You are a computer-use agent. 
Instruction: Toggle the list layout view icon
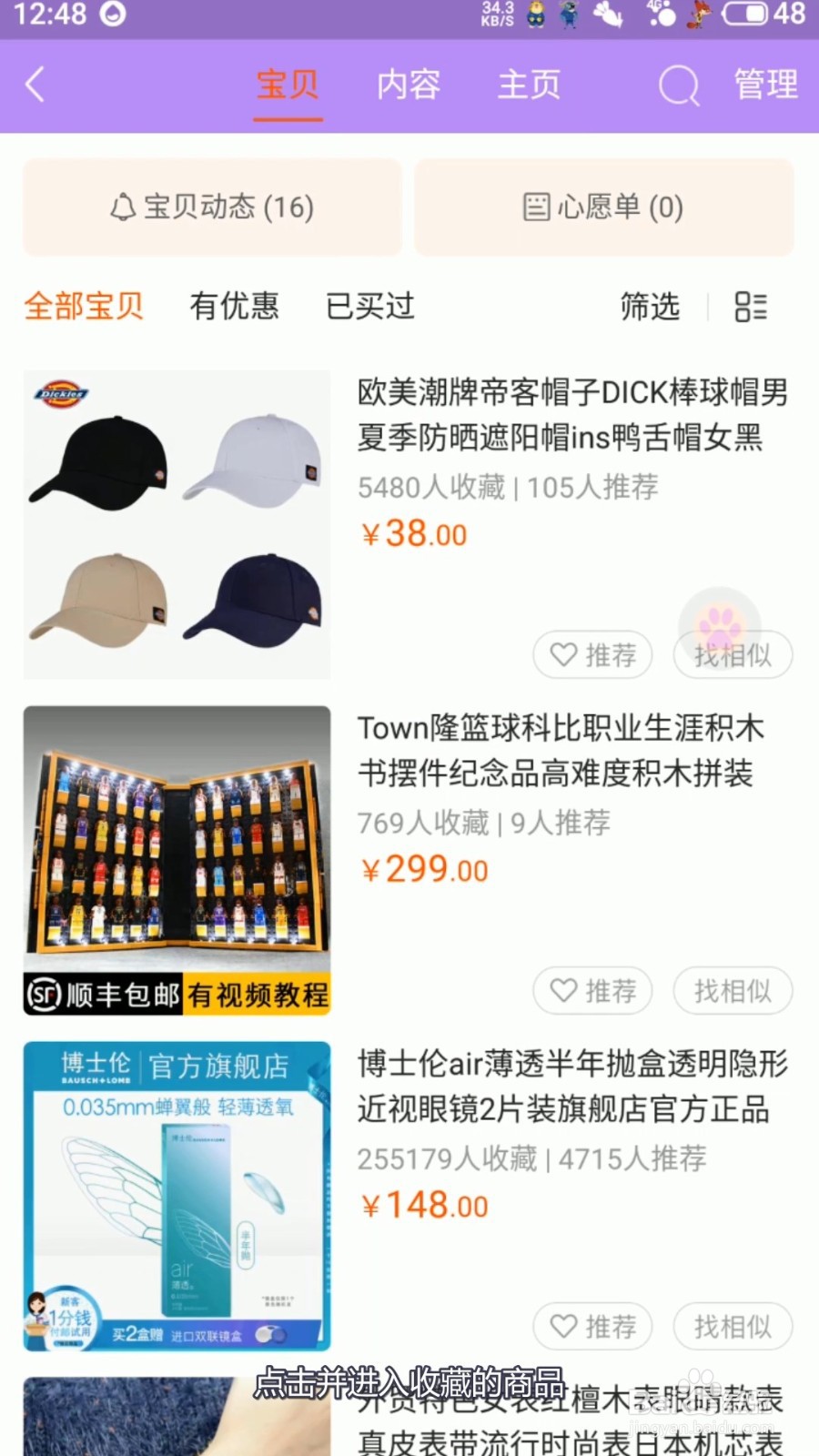pyautogui.click(x=751, y=307)
